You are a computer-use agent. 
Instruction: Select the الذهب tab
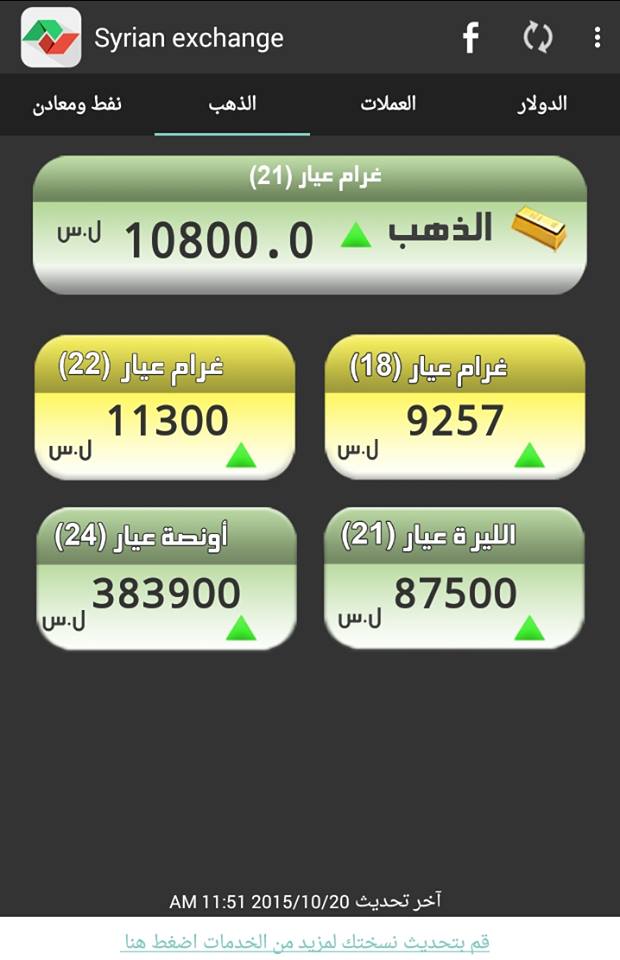click(x=232, y=104)
